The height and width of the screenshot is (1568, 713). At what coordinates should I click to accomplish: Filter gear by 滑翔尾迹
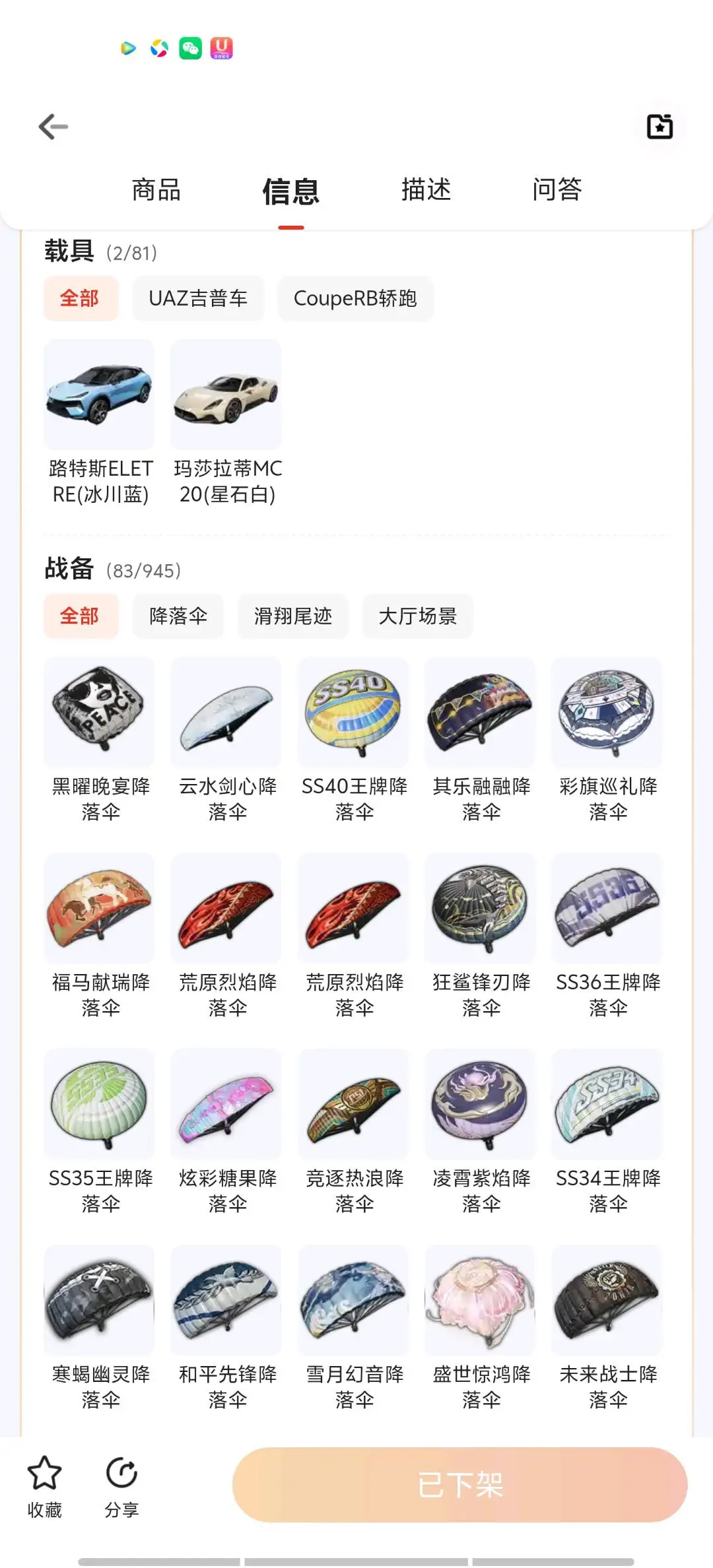pos(292,616)
